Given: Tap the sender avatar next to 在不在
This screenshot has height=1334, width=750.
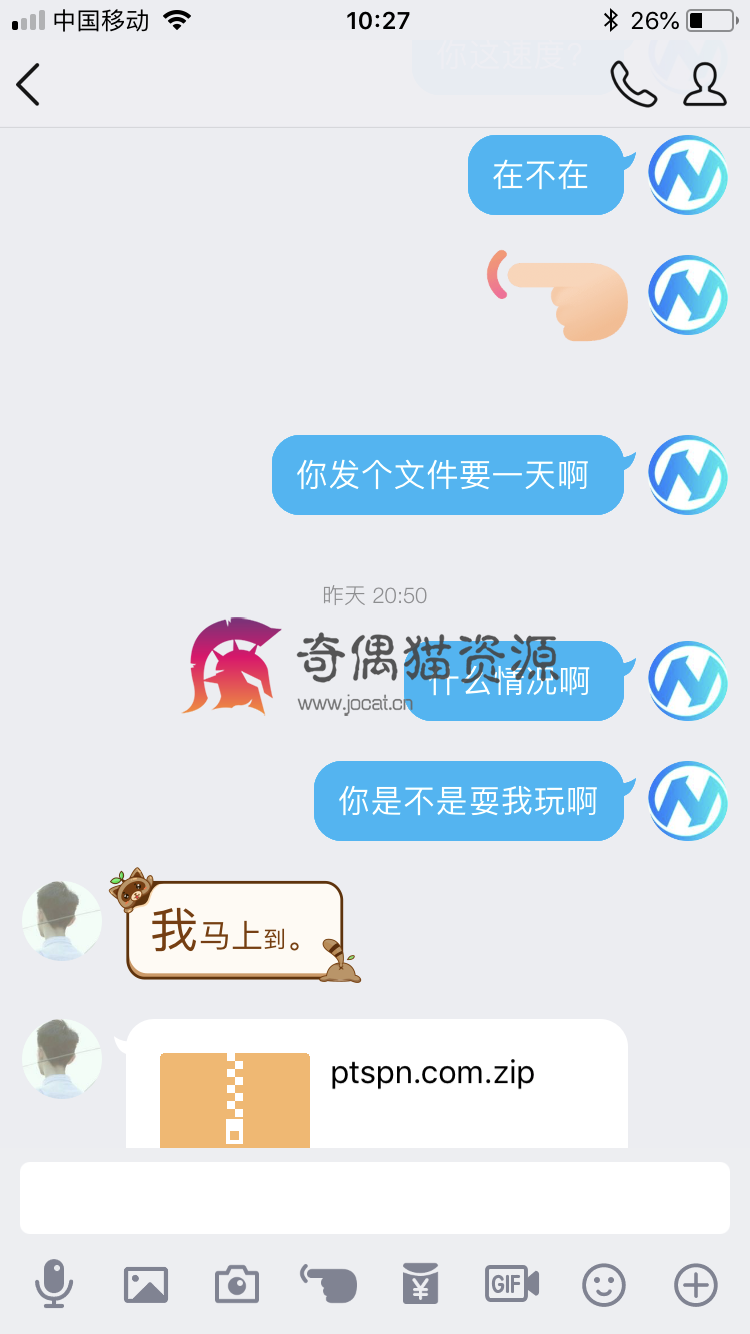Looking at the screenshot, I should point(688,175).
